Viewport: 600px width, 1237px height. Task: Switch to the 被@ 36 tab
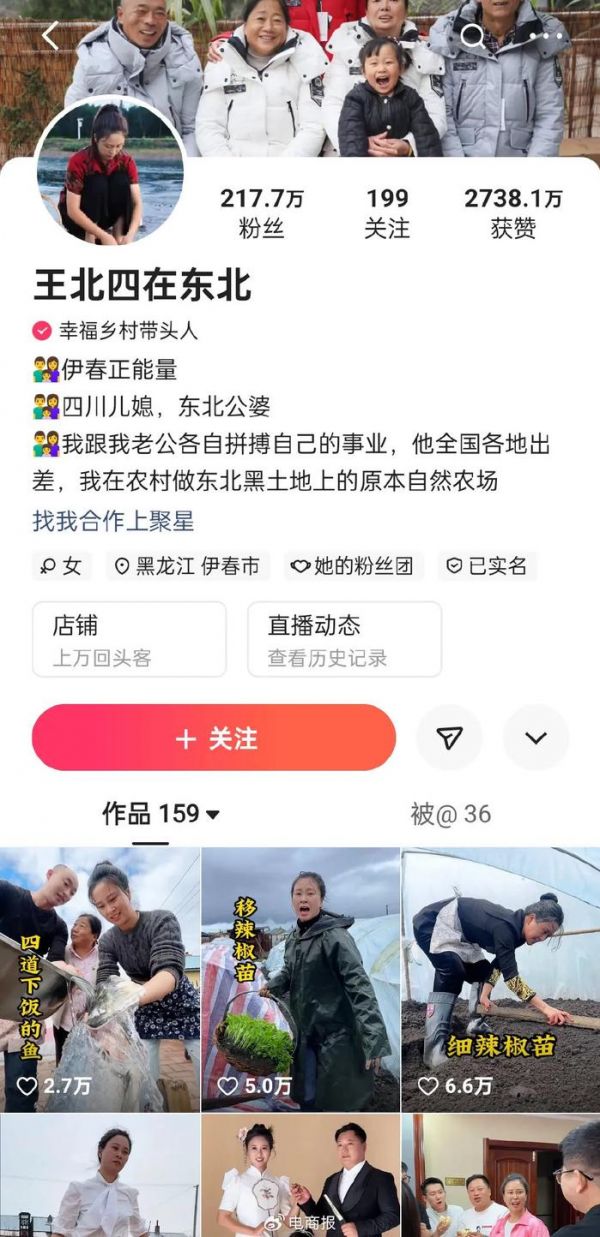tap(451, 814)
